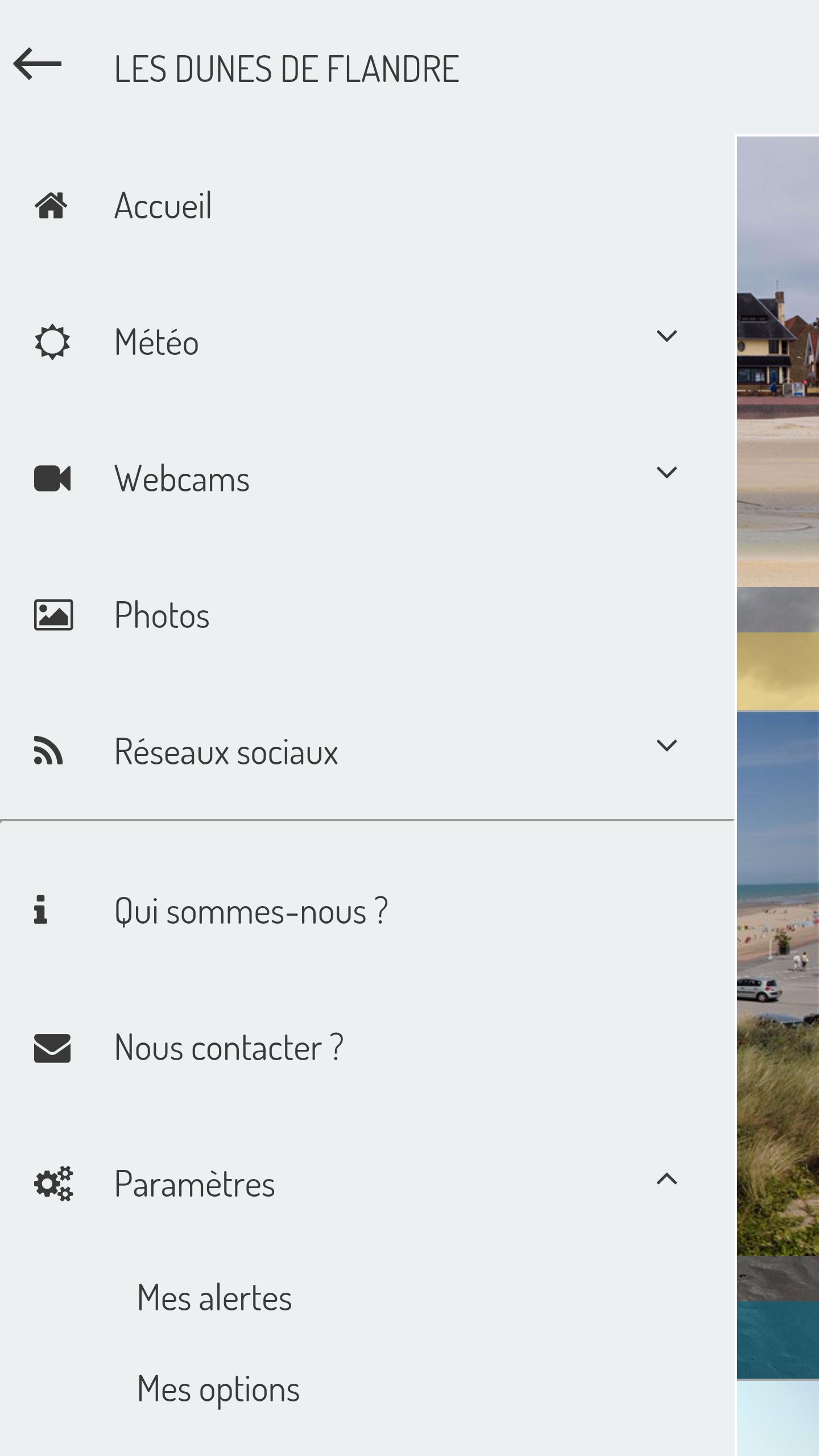Image resolution: width=819 pixels, height=1456 pixels.
Task: Open Mes options settings
Action: click(x=218, y=1389)
